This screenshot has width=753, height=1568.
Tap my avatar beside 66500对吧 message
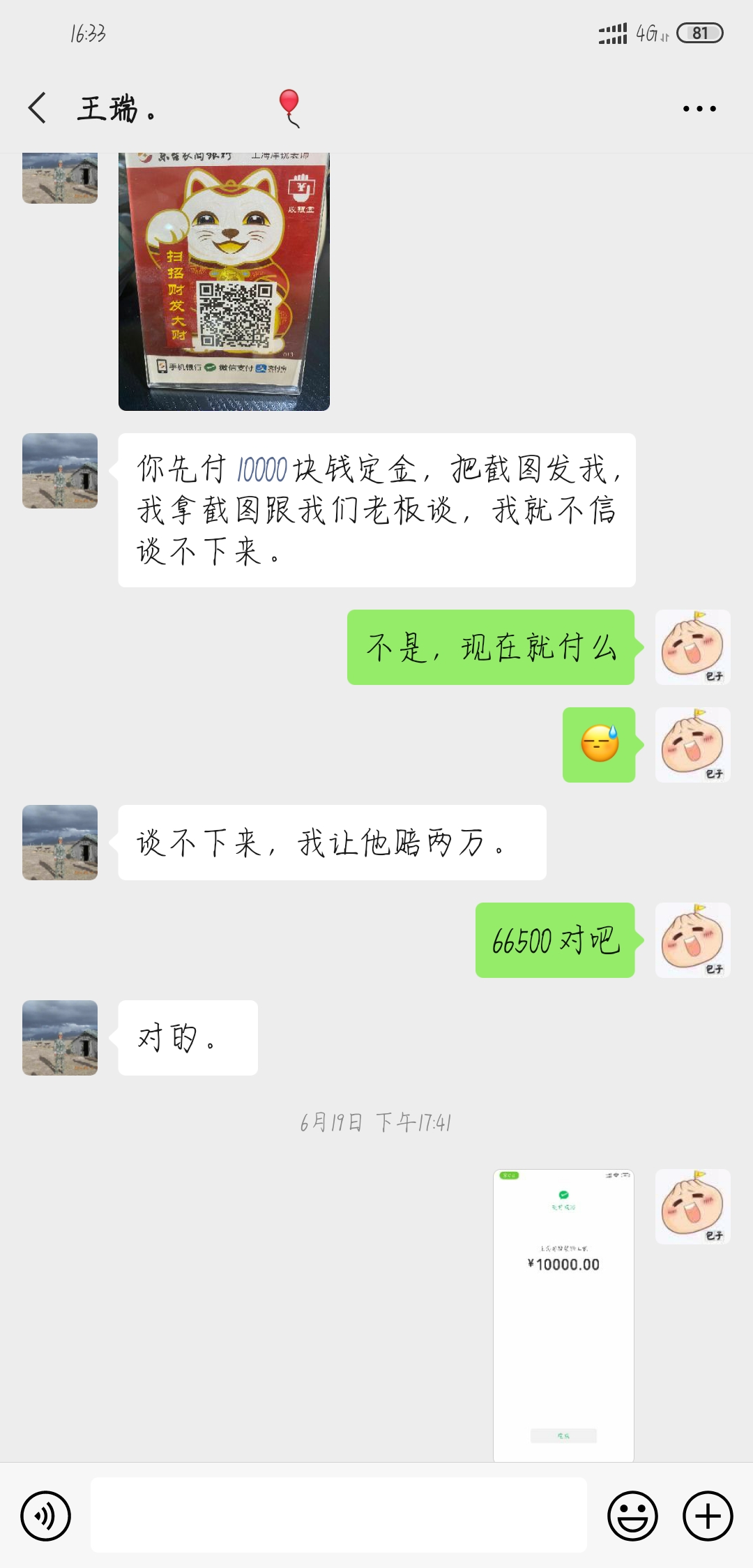pyautogui.click(x=692, y=940)
